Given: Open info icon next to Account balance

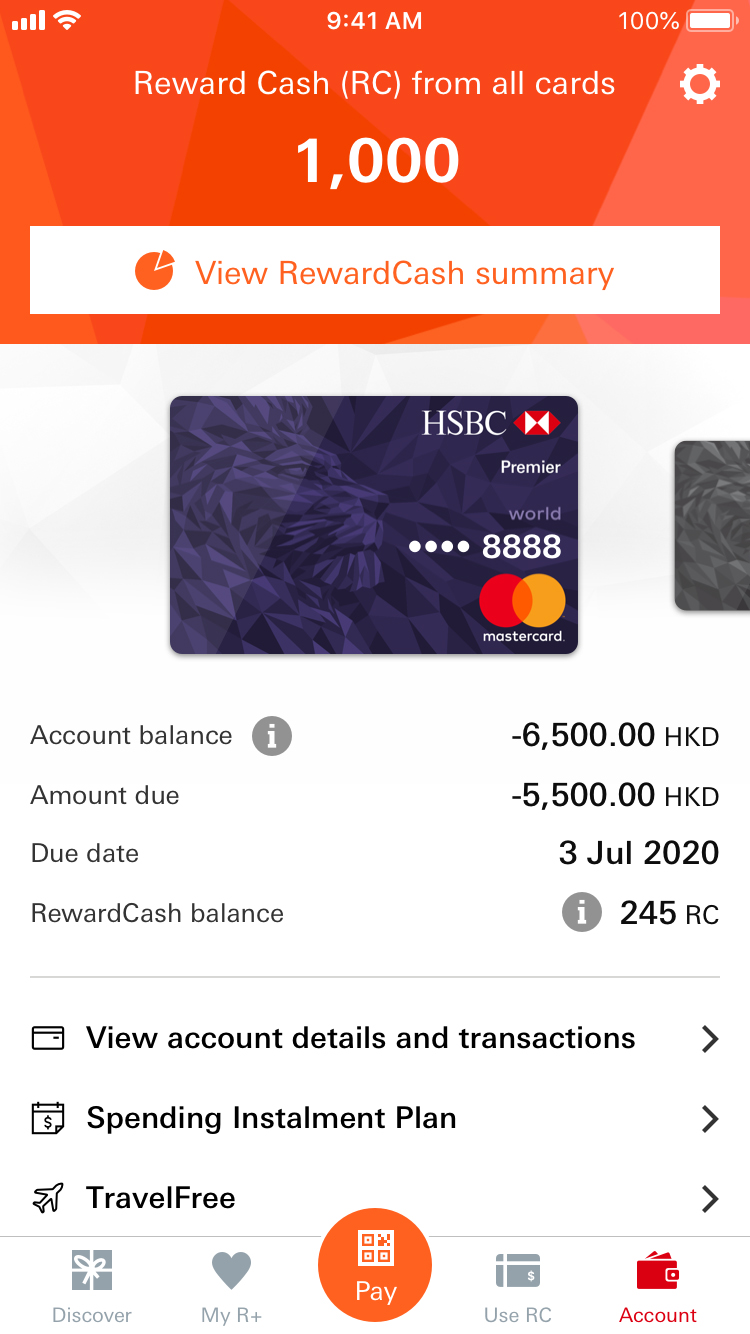Looking at the screenshot, I should coord(271,737).
